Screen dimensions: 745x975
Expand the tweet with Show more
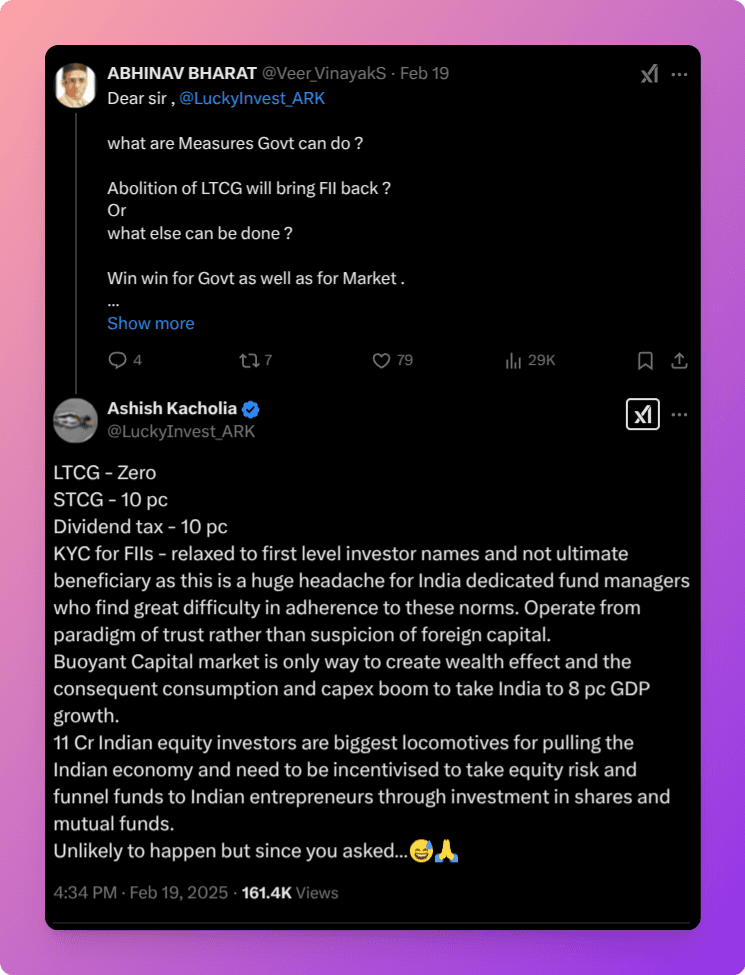(150, 323)
